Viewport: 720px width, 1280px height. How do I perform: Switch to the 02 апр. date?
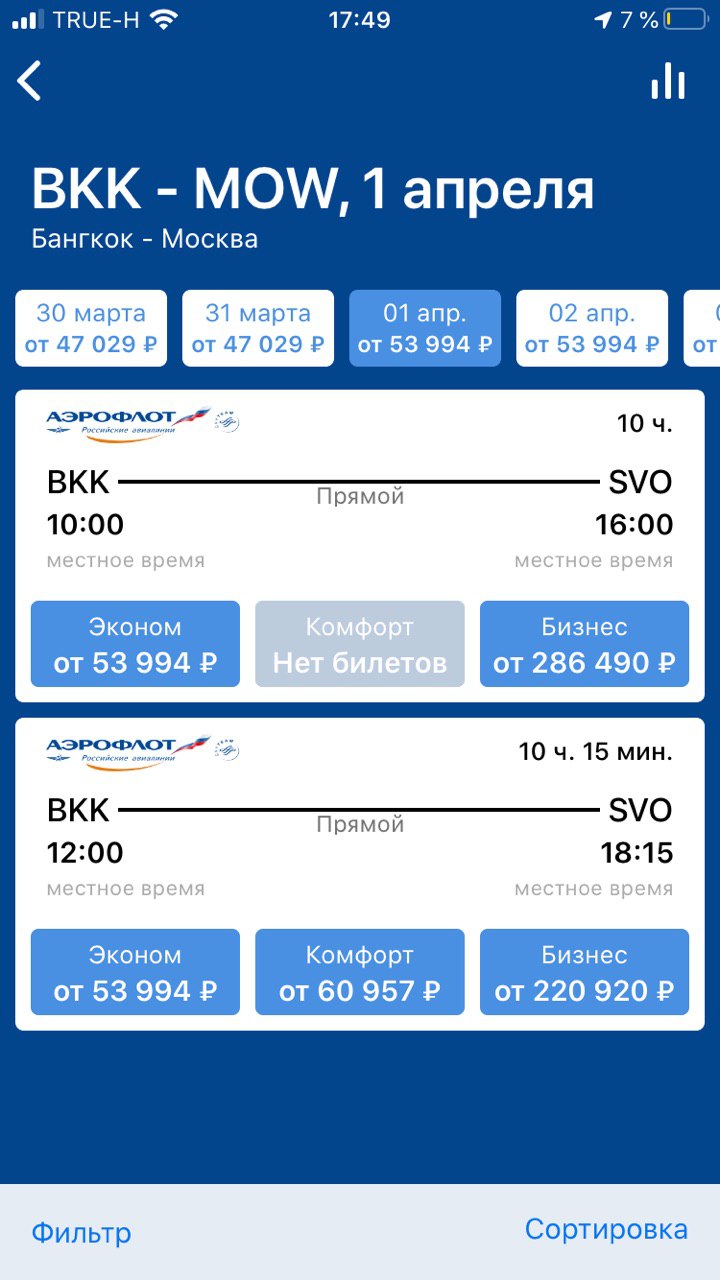592,328
